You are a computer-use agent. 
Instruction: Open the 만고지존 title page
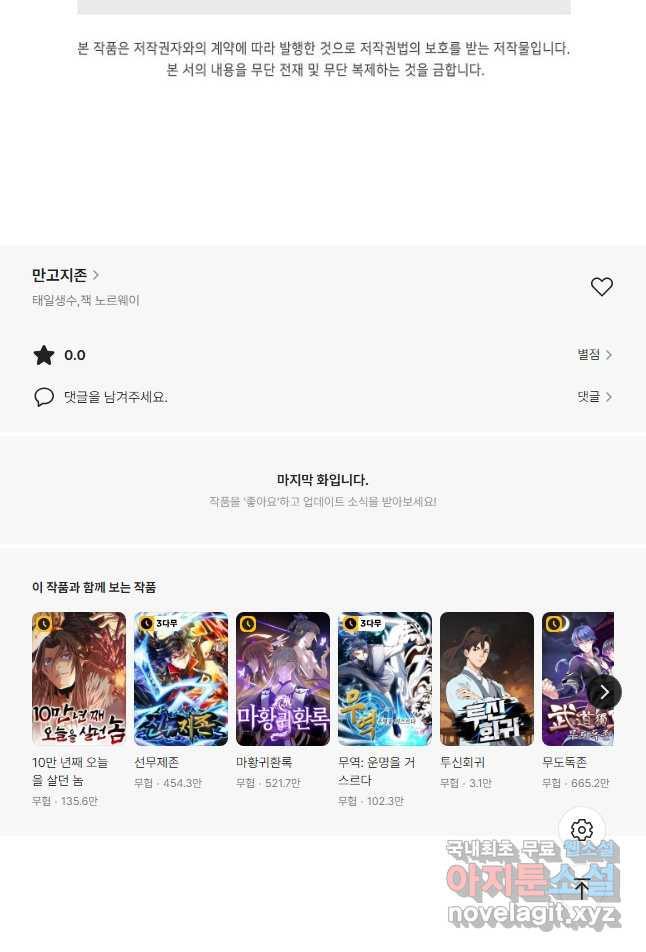[x=65, y=275]
